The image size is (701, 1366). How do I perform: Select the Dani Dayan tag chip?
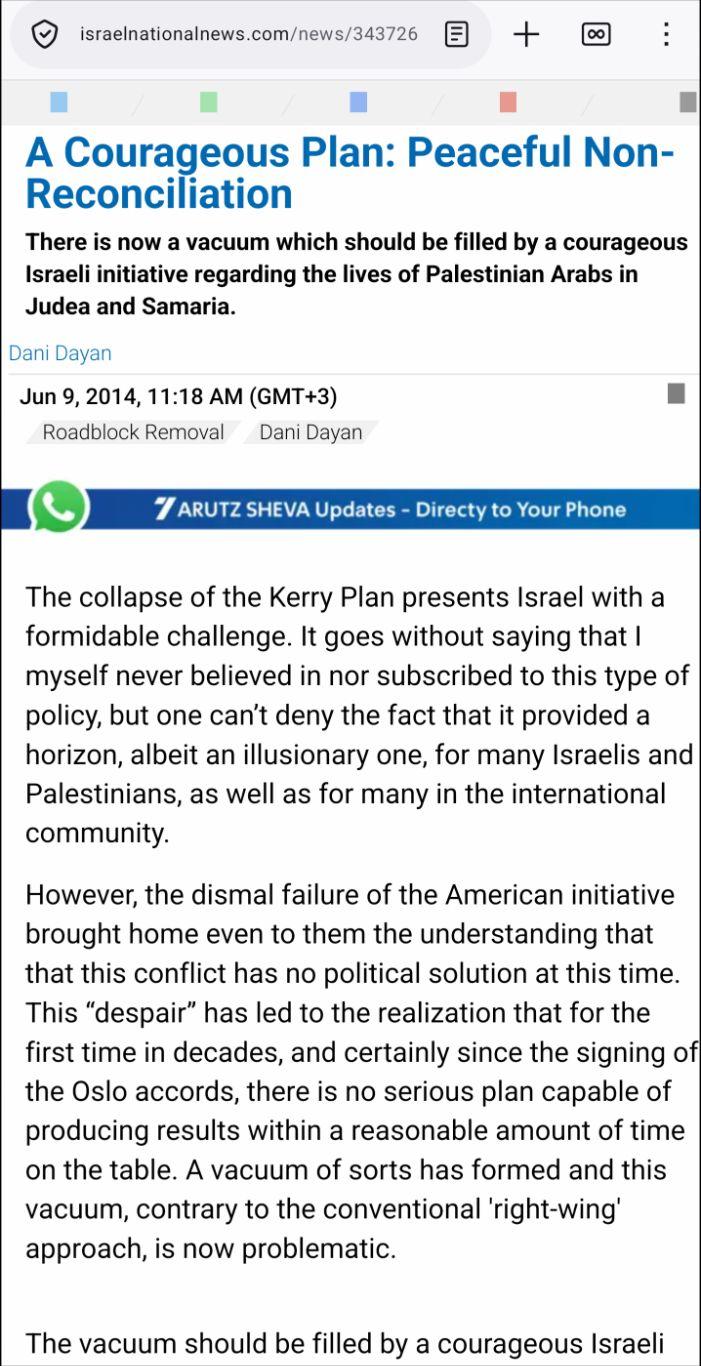coord(310,432)
